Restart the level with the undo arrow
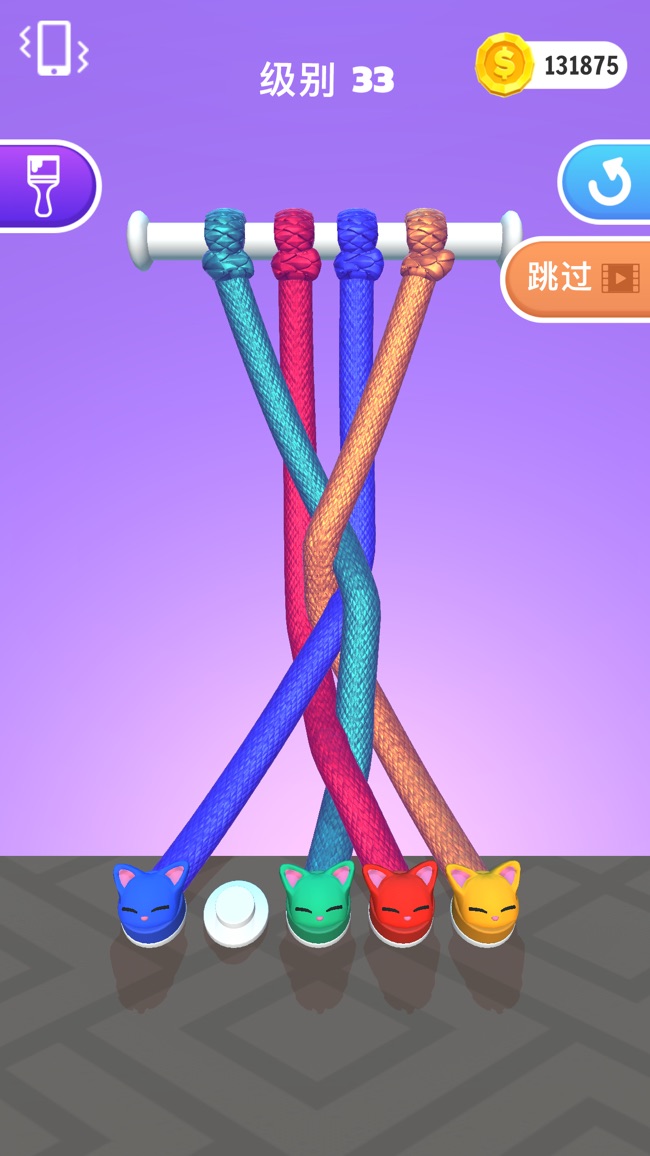This screenshot has width=650, height=1156. pyautogui.click(x=606, y=181)
